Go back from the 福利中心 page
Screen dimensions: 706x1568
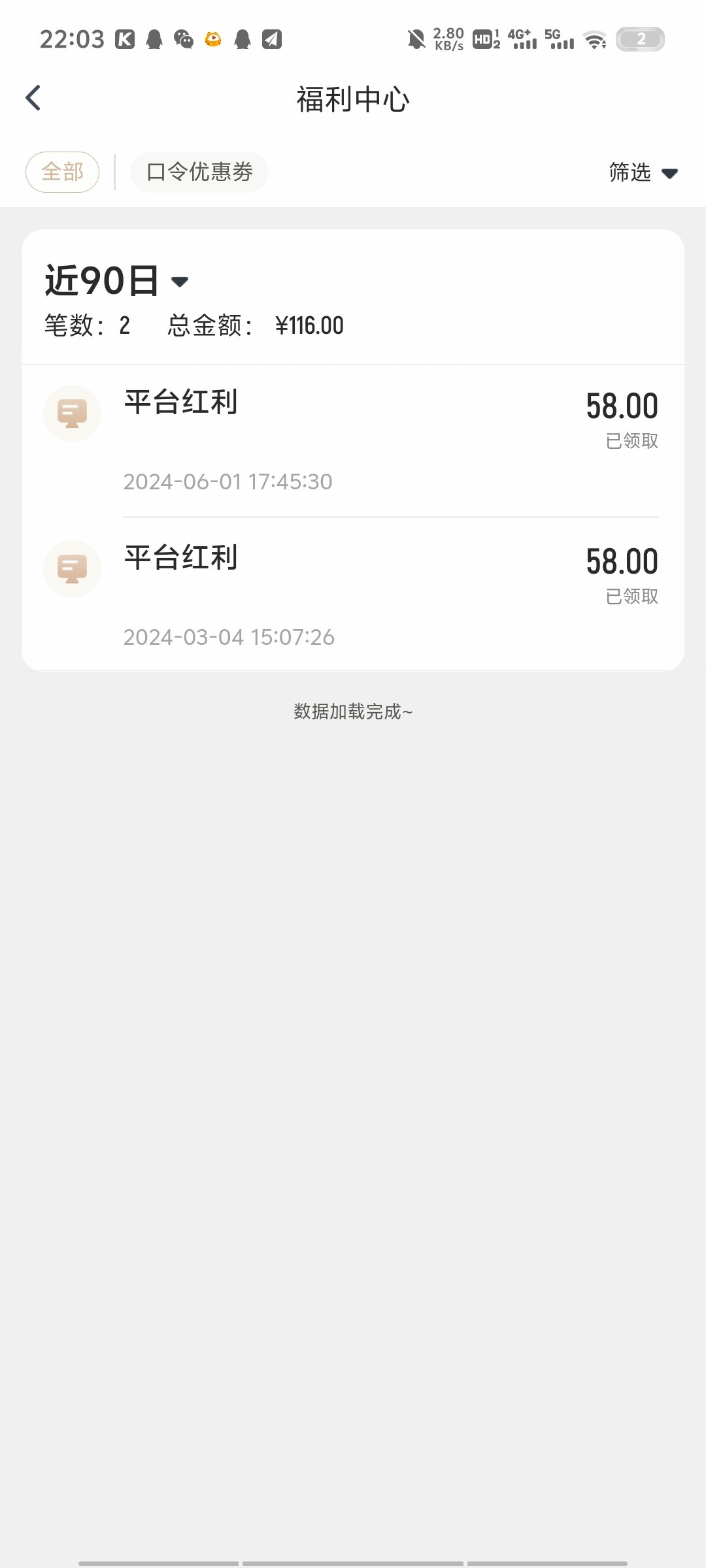[x=33, y=99]
